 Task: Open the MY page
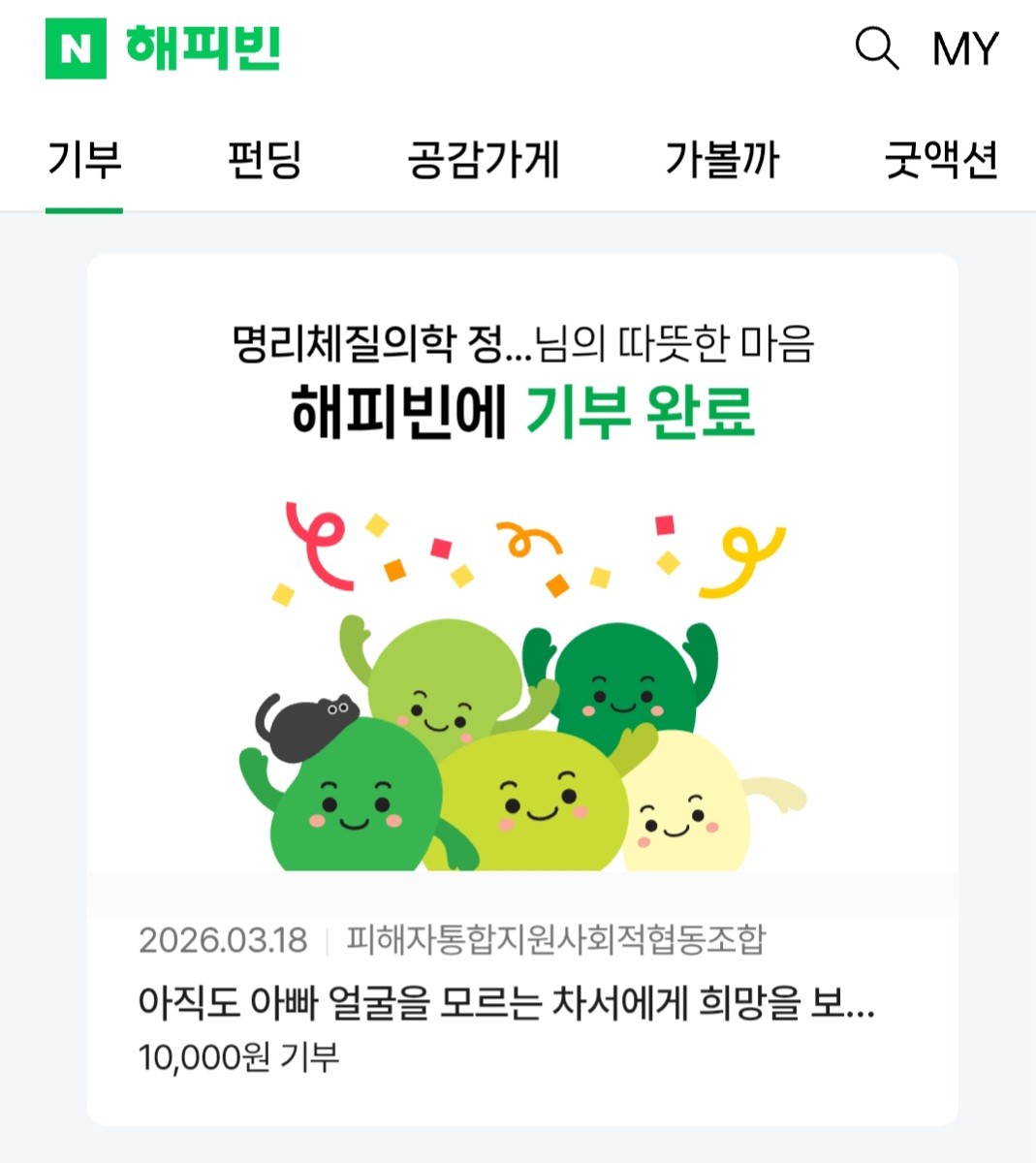click(x=964, y=48)
